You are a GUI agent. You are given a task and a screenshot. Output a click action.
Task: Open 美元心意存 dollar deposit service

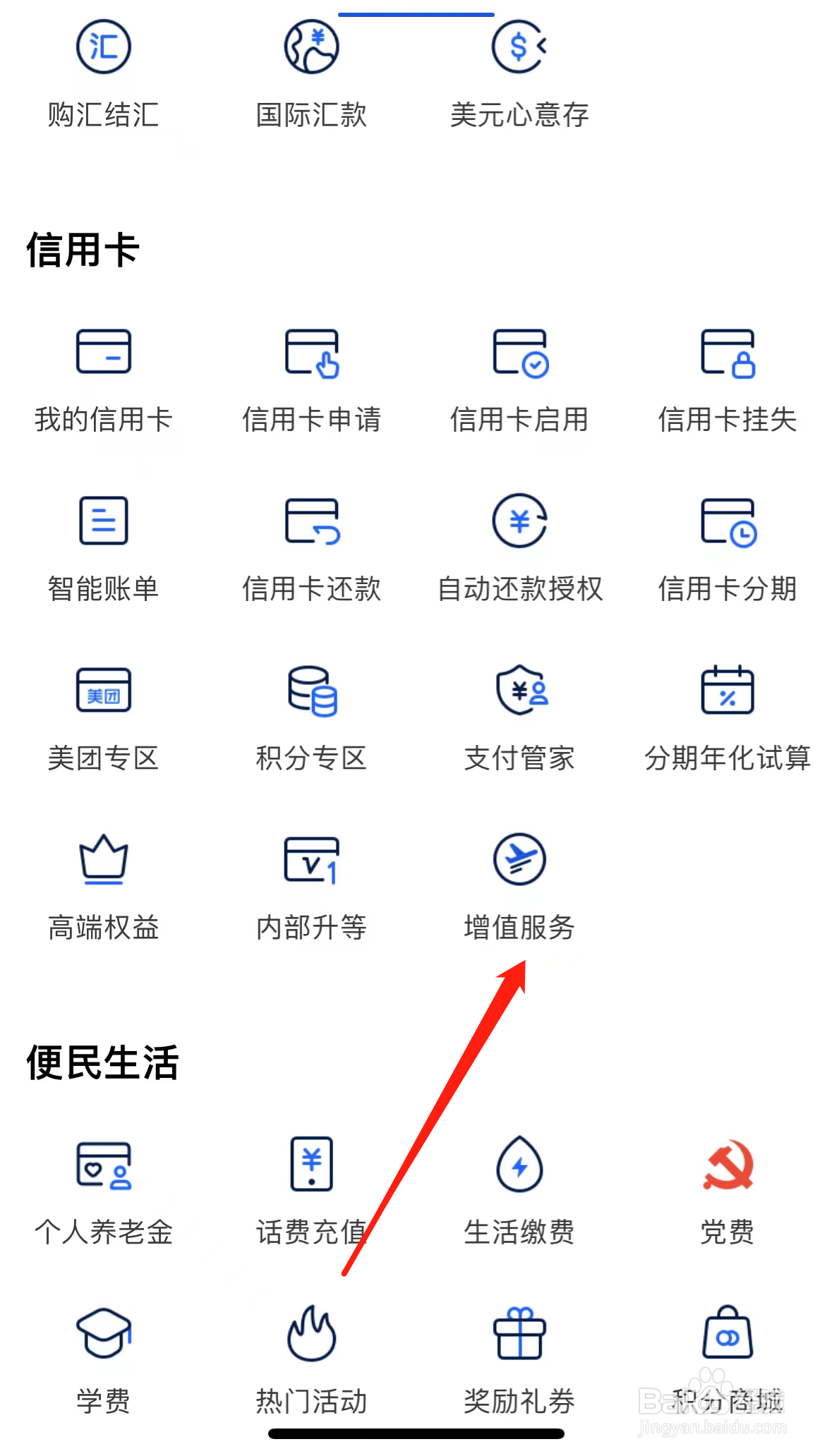coord(520,74)
